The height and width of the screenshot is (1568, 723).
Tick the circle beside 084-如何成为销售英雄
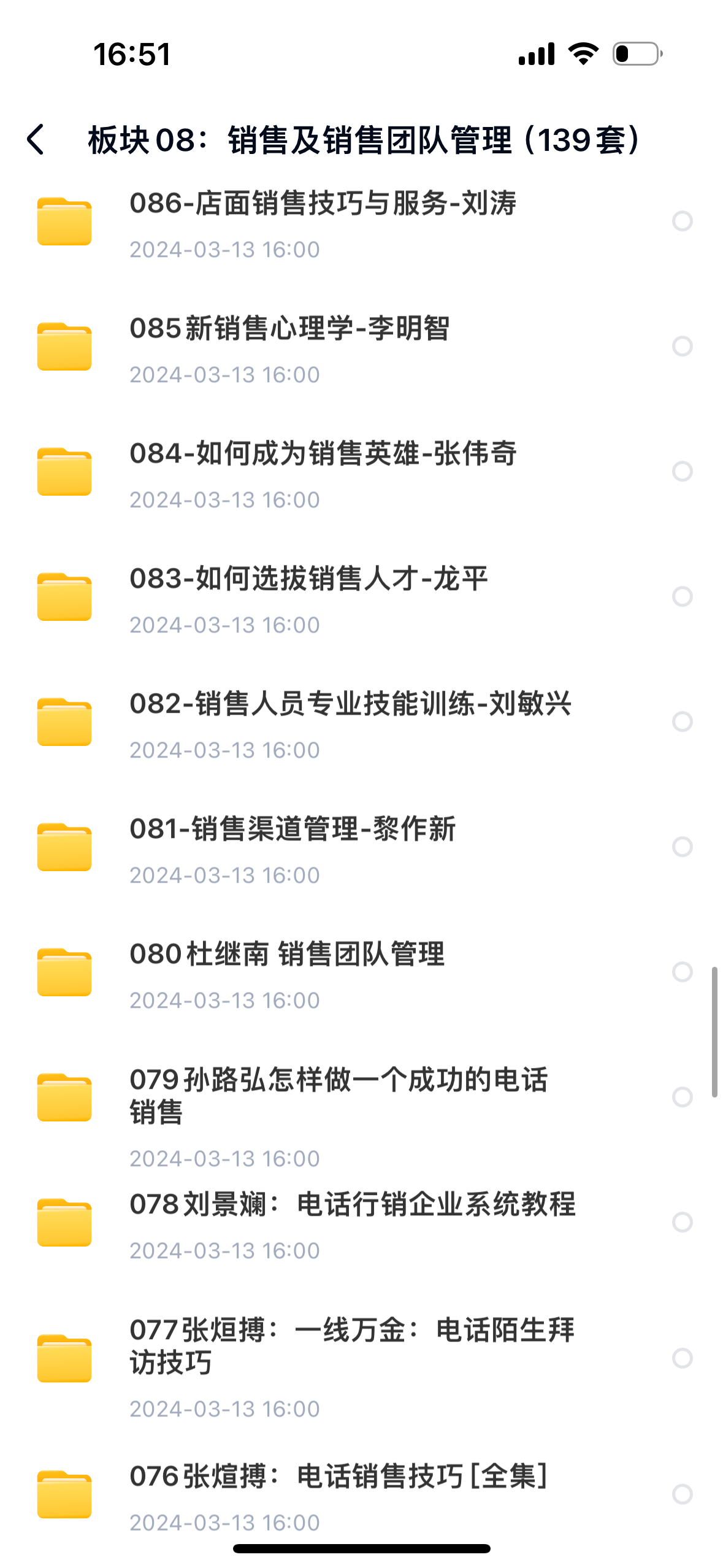[x=682, y=471]
